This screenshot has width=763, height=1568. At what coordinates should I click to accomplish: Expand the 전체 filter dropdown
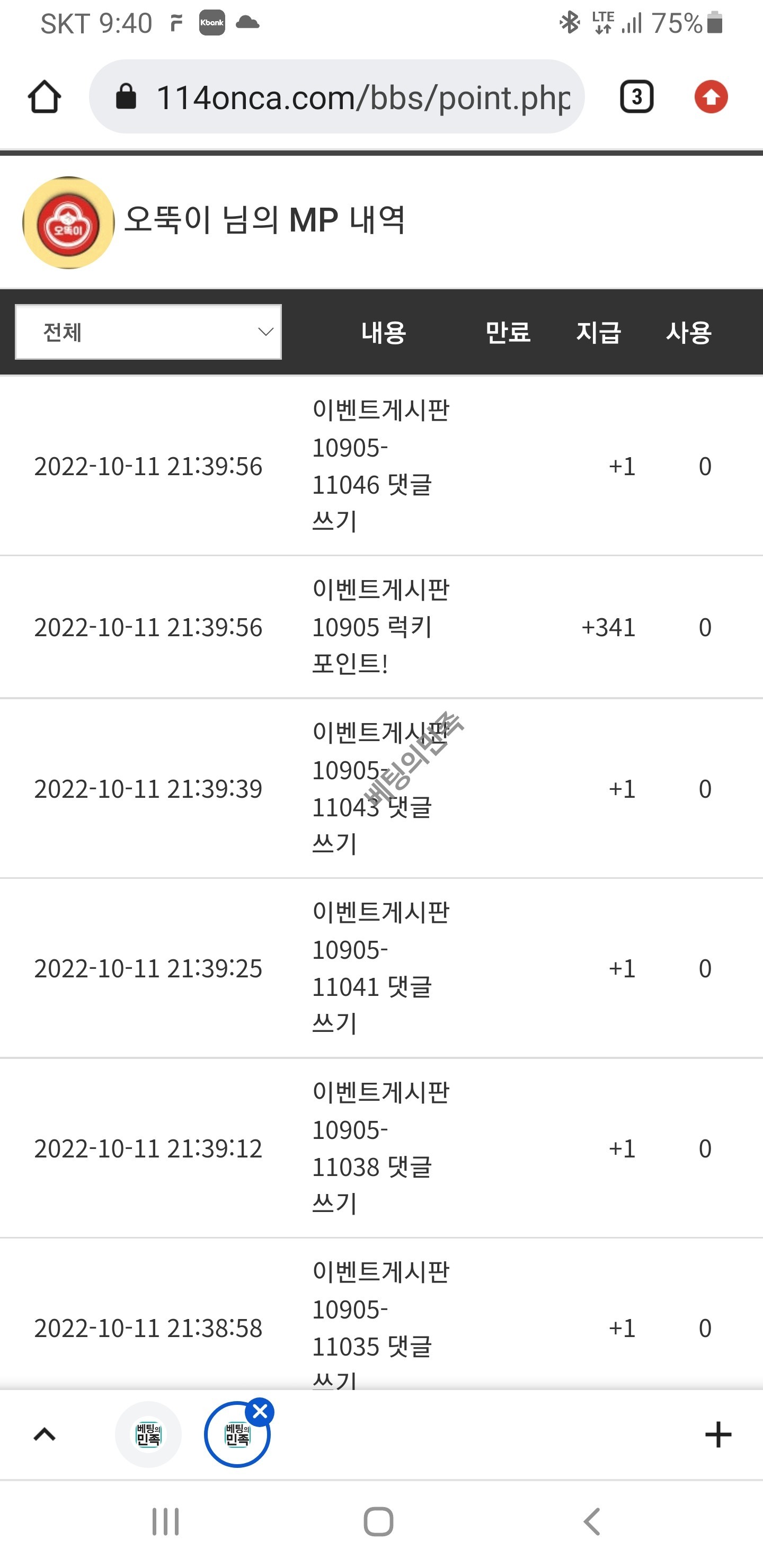click(148, 332)
